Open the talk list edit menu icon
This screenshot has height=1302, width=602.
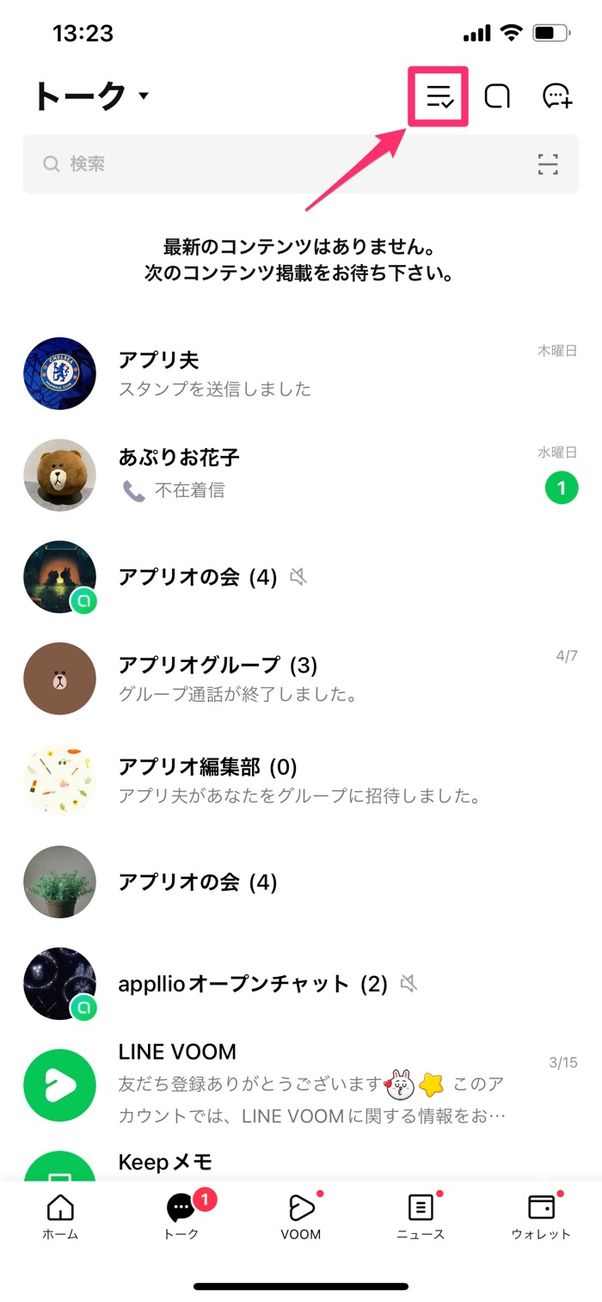coord(439,96)
